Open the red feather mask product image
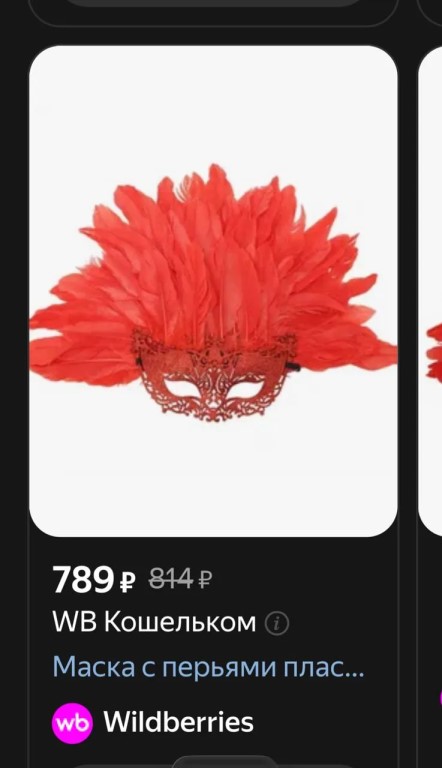The image size is (442, 768). tap(213, 291)
